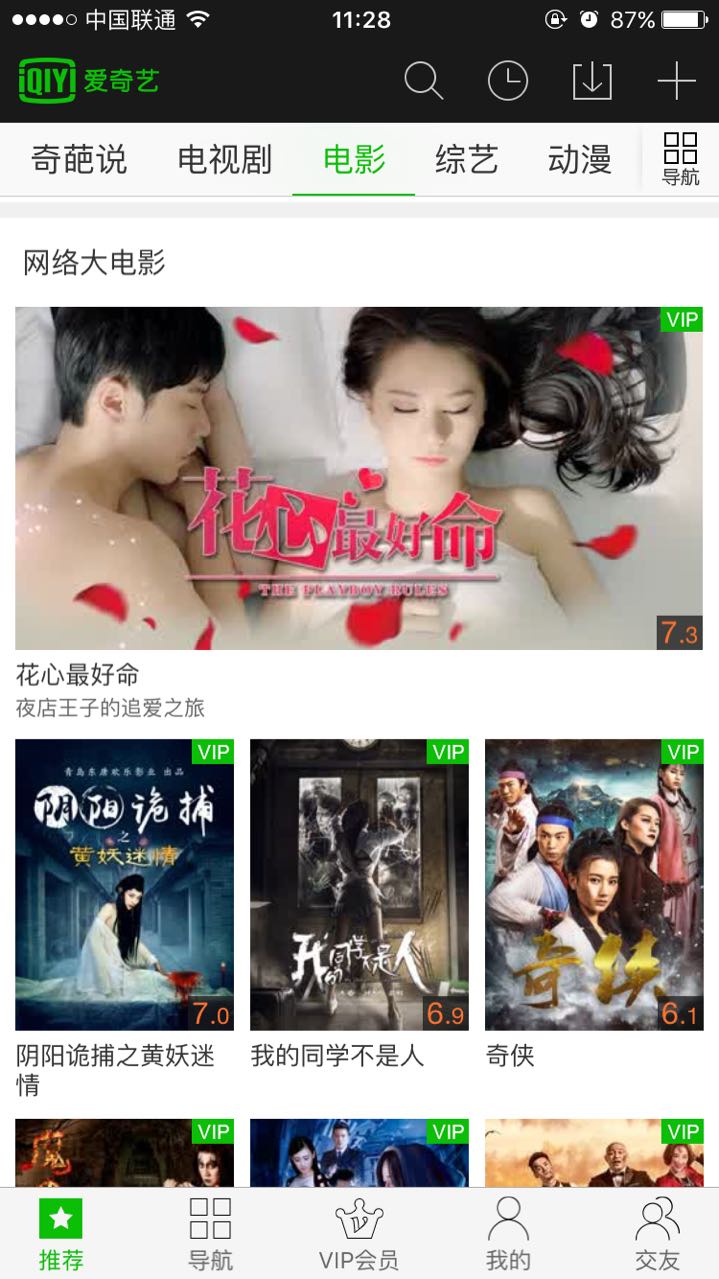Open the movie 奇侠
719x1279 pixels.
pyautogui.click(x=594, y=885)
